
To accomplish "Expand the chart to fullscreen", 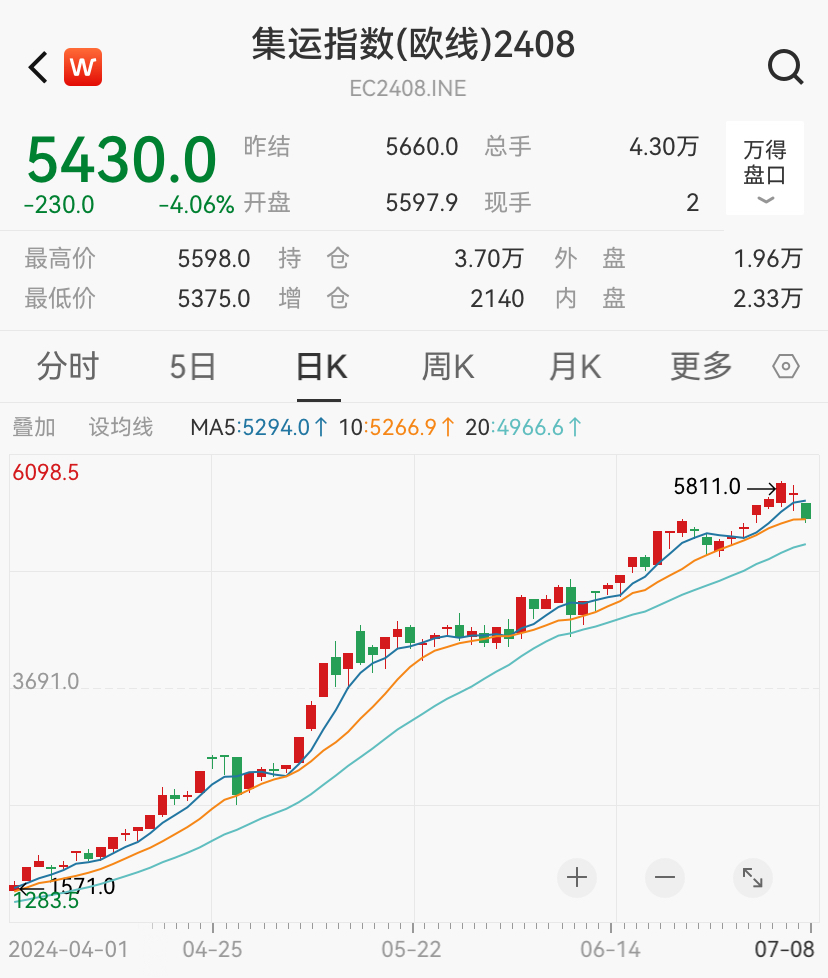I will pyautogui.click(x=752, y=878).
